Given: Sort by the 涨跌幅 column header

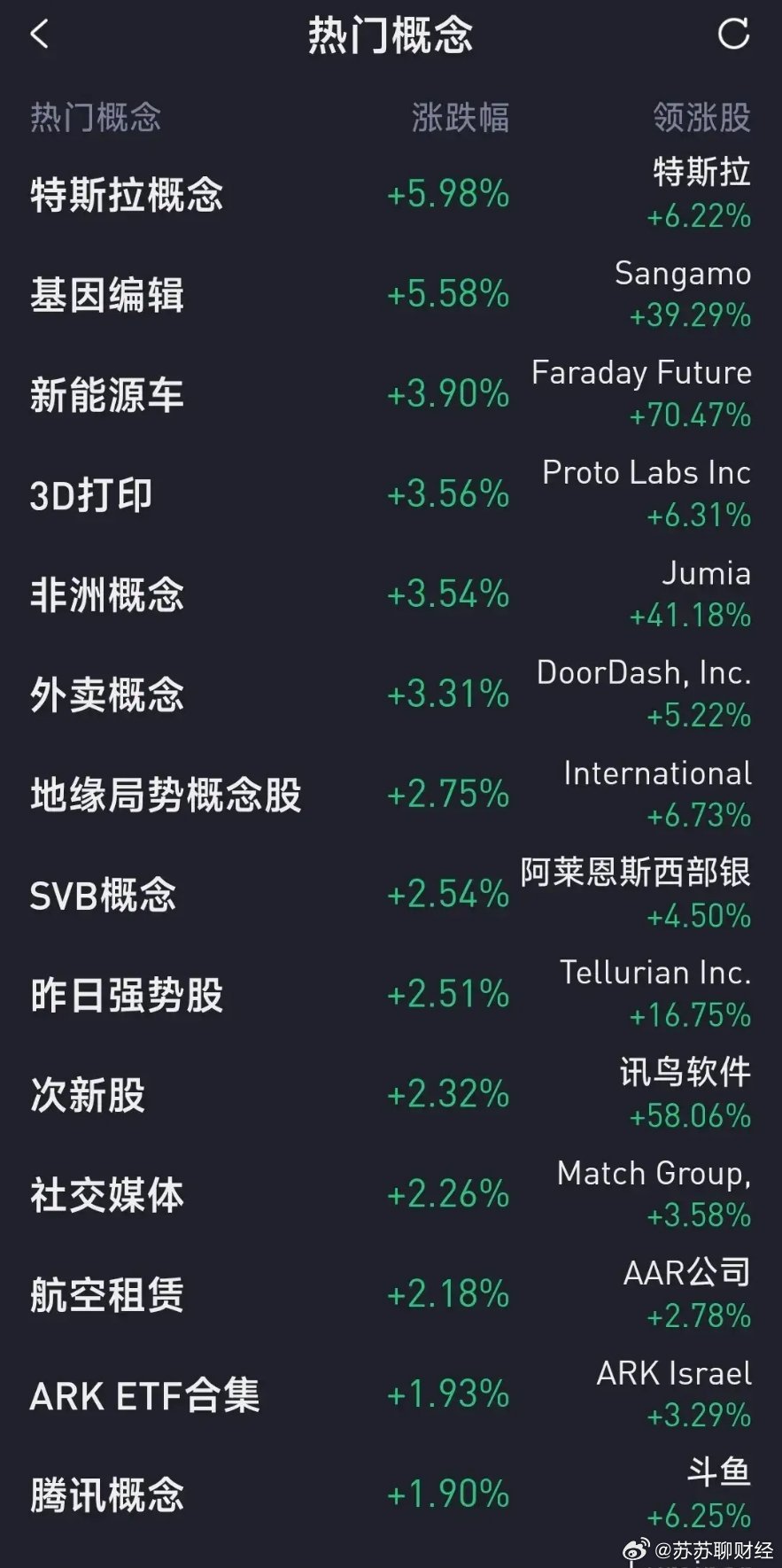Looking at the screenshot, I should tap(461, 117).
